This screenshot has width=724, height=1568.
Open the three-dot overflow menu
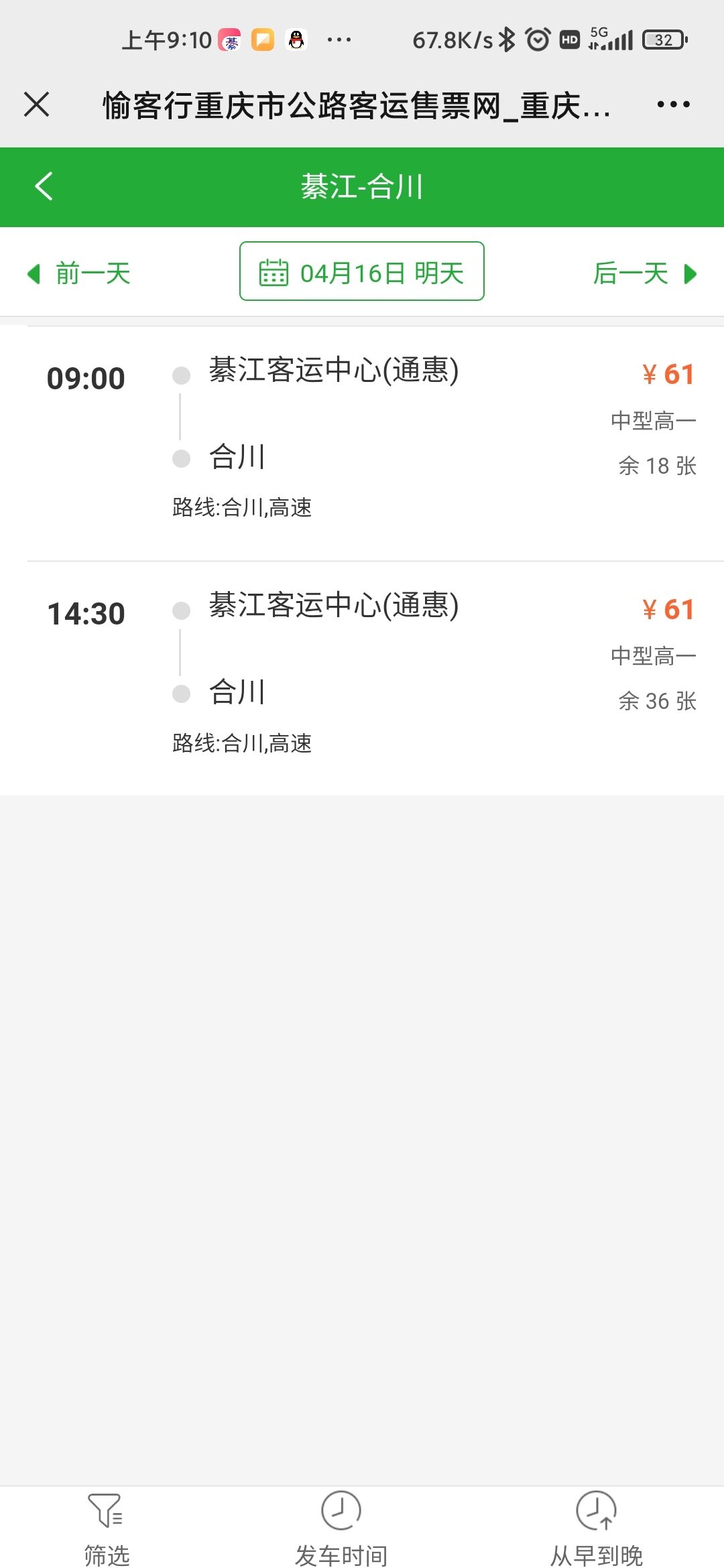673,105
